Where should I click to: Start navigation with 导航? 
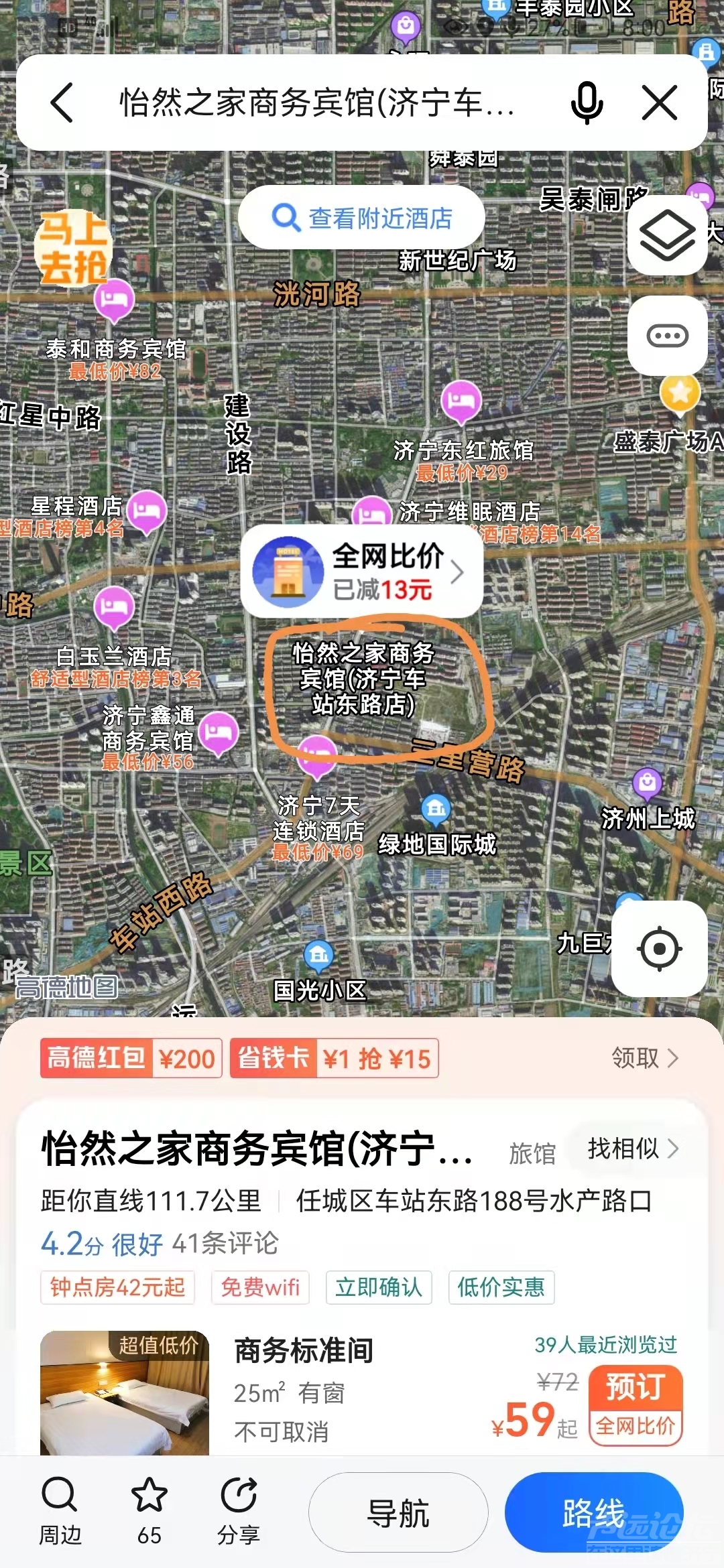(398, 1512)
